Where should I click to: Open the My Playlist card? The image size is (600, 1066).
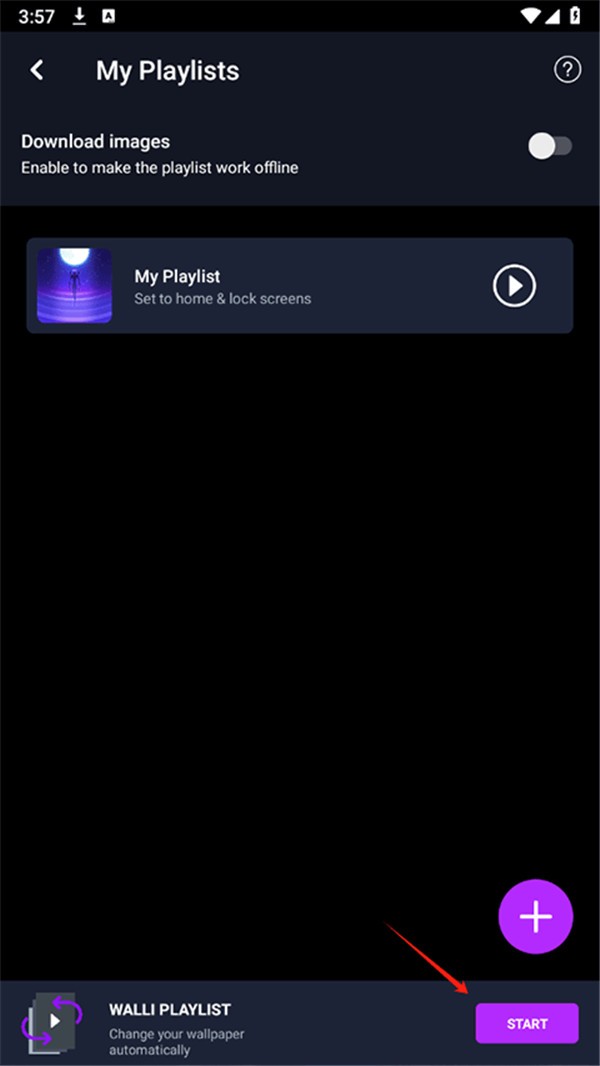(x=260, y=286)
